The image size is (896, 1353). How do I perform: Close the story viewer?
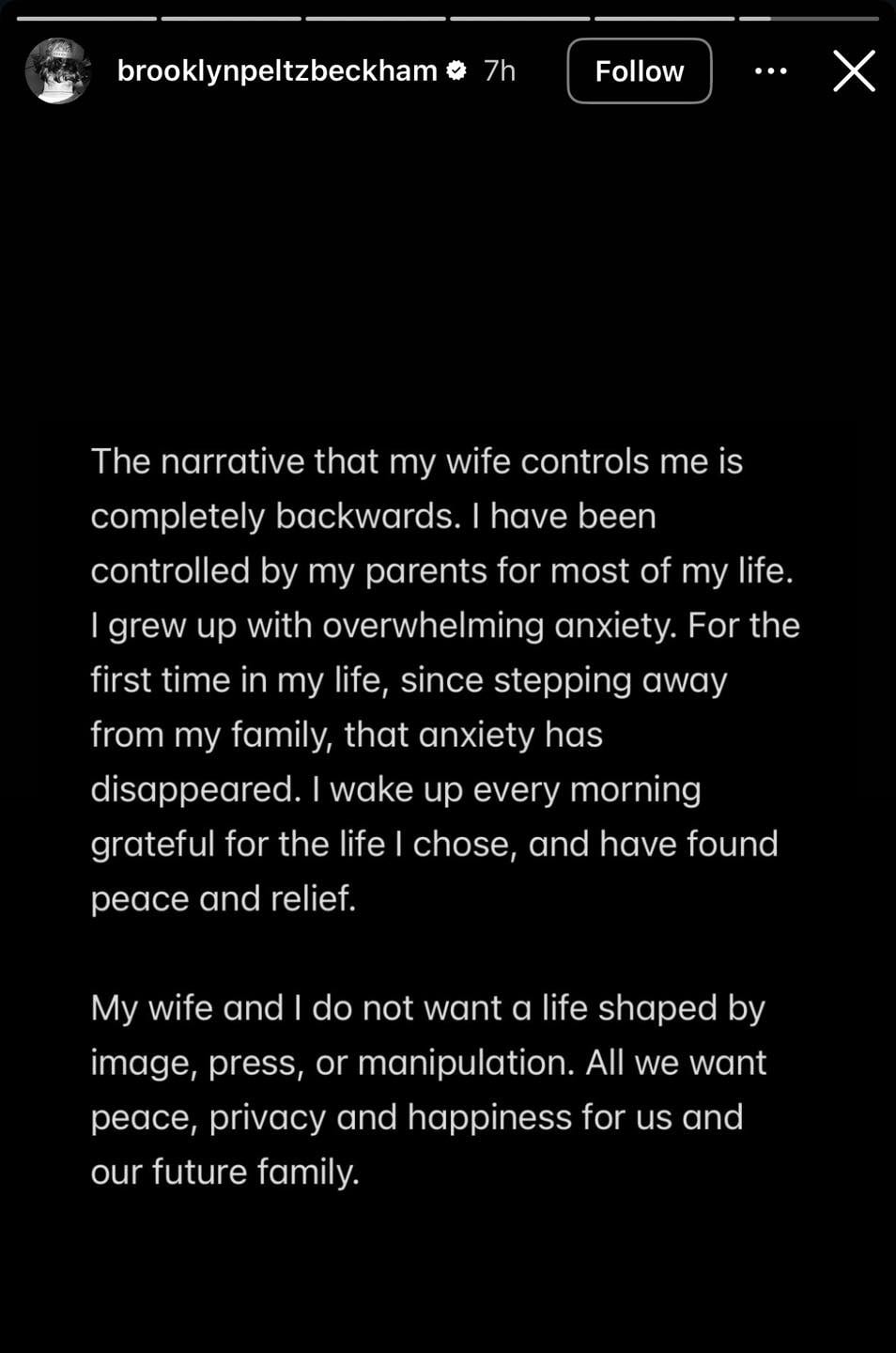[x=853, y=71]
